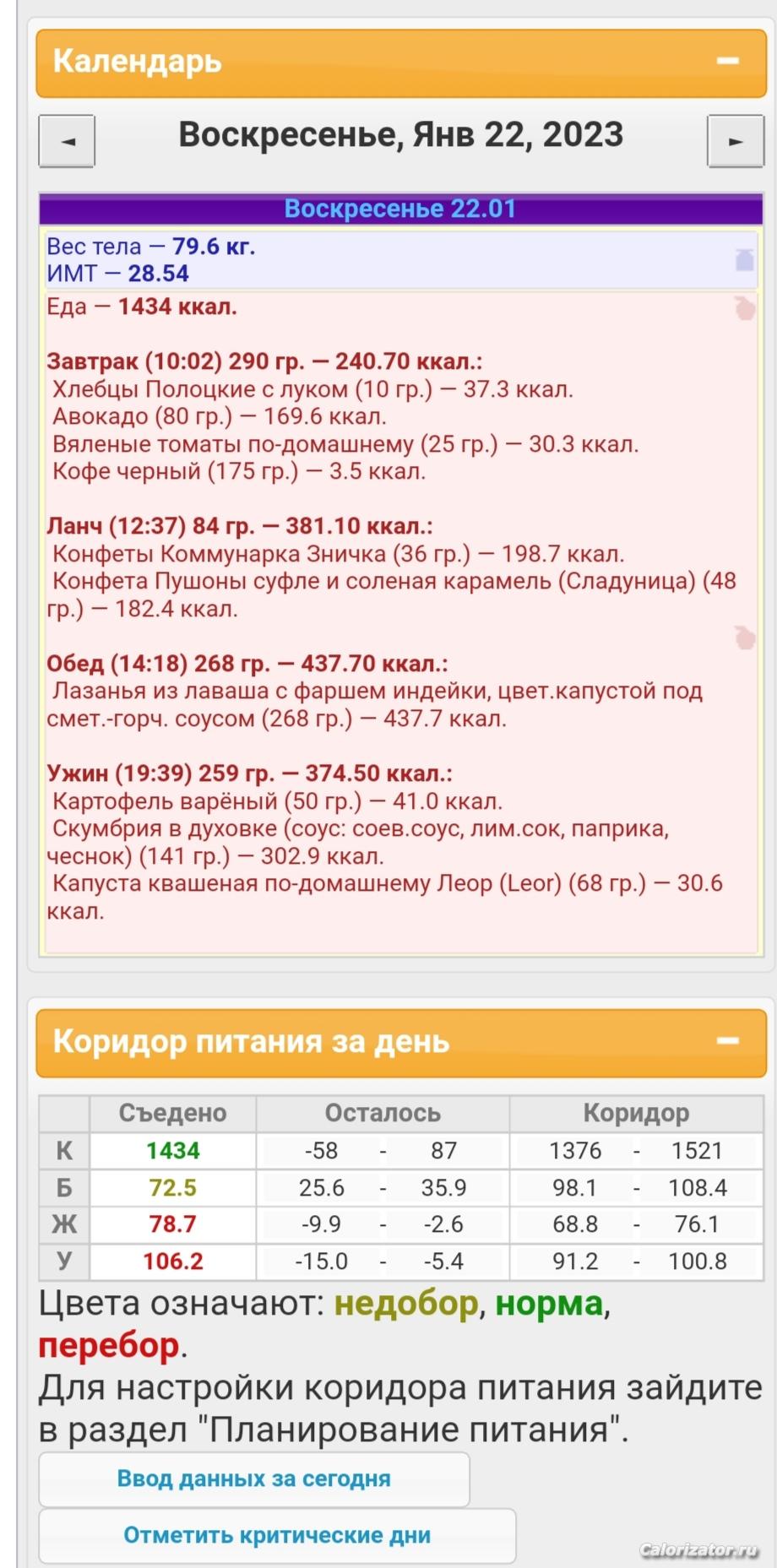Viewport: 777px width, 1568px height.
Task: Go to the previous day
Action: point(68,141)
